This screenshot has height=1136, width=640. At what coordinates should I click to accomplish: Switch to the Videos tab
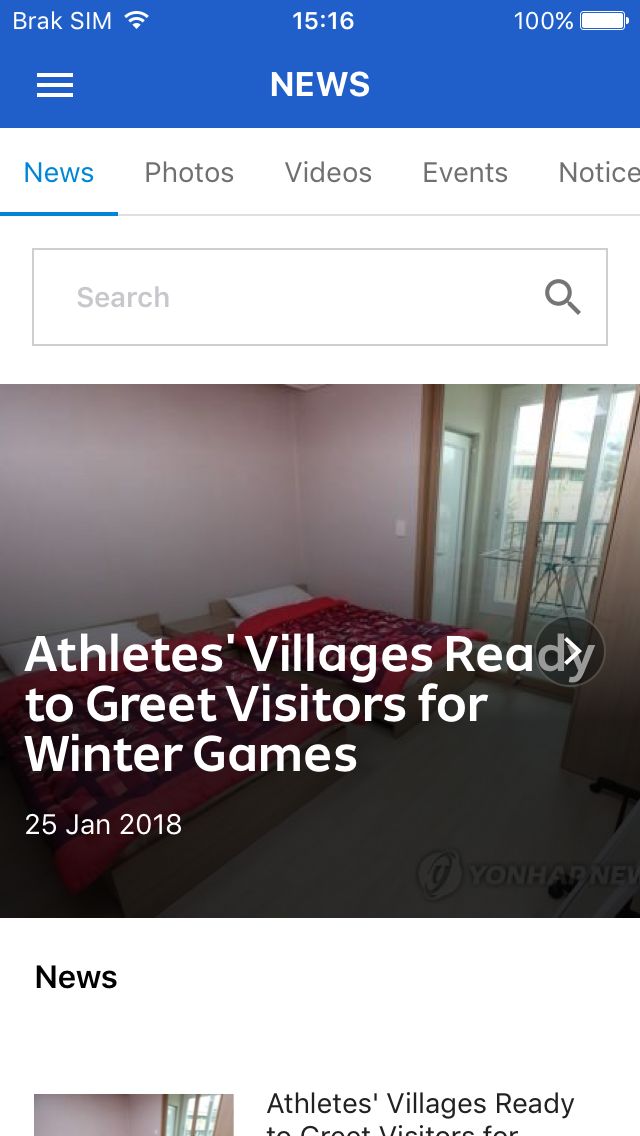(328, 172)
